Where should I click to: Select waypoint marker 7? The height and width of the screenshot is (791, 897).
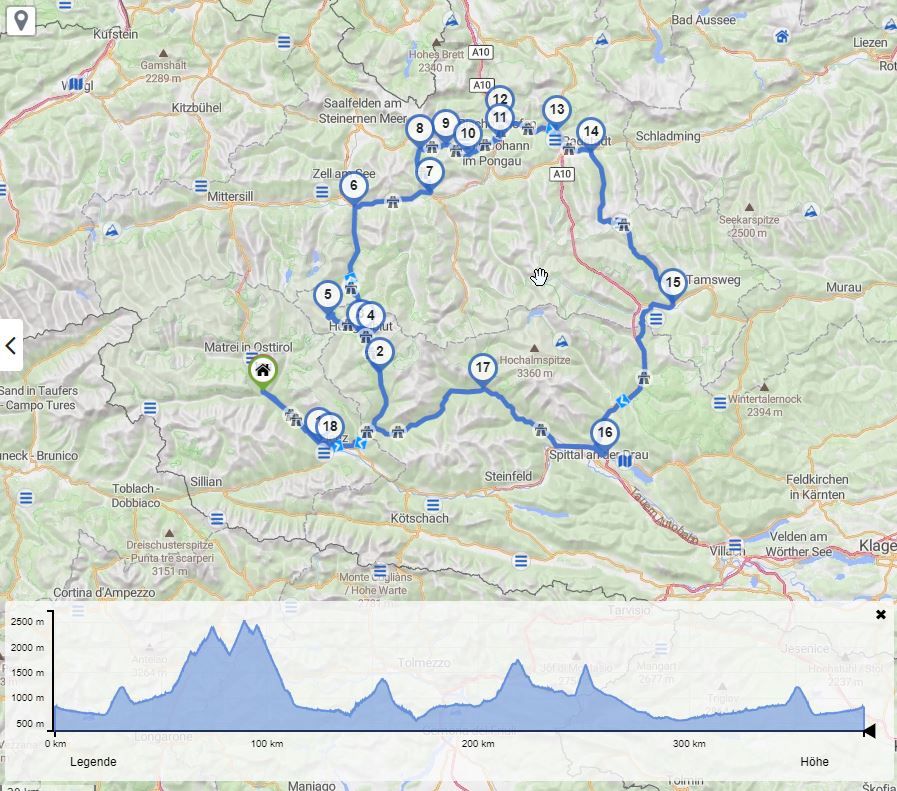coord(430,171)
